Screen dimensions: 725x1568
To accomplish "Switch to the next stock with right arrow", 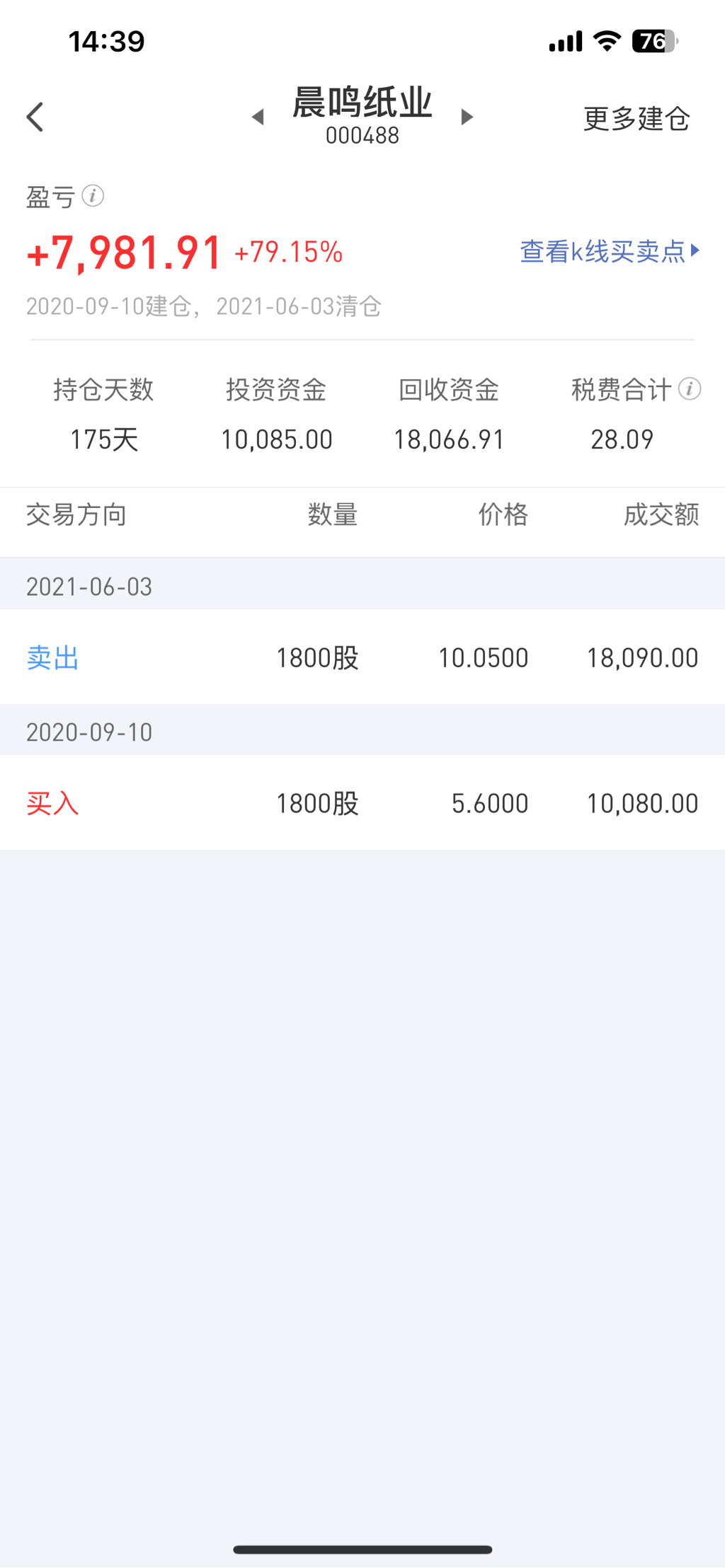I will (x=466, y=117).
